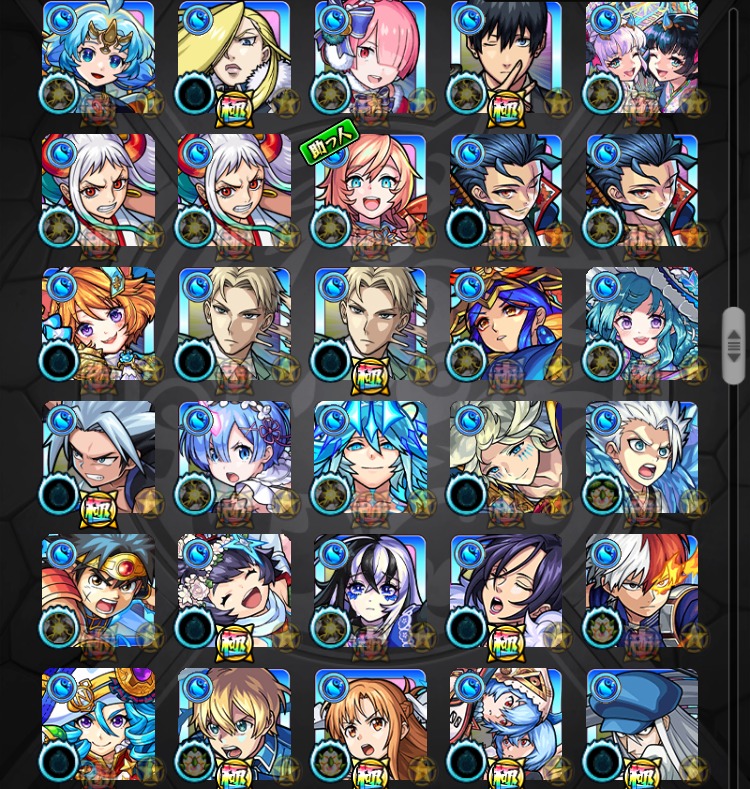Tap the pink-haired maid character
This screenshot has width=750, height=789.
(x=370, y=57)
